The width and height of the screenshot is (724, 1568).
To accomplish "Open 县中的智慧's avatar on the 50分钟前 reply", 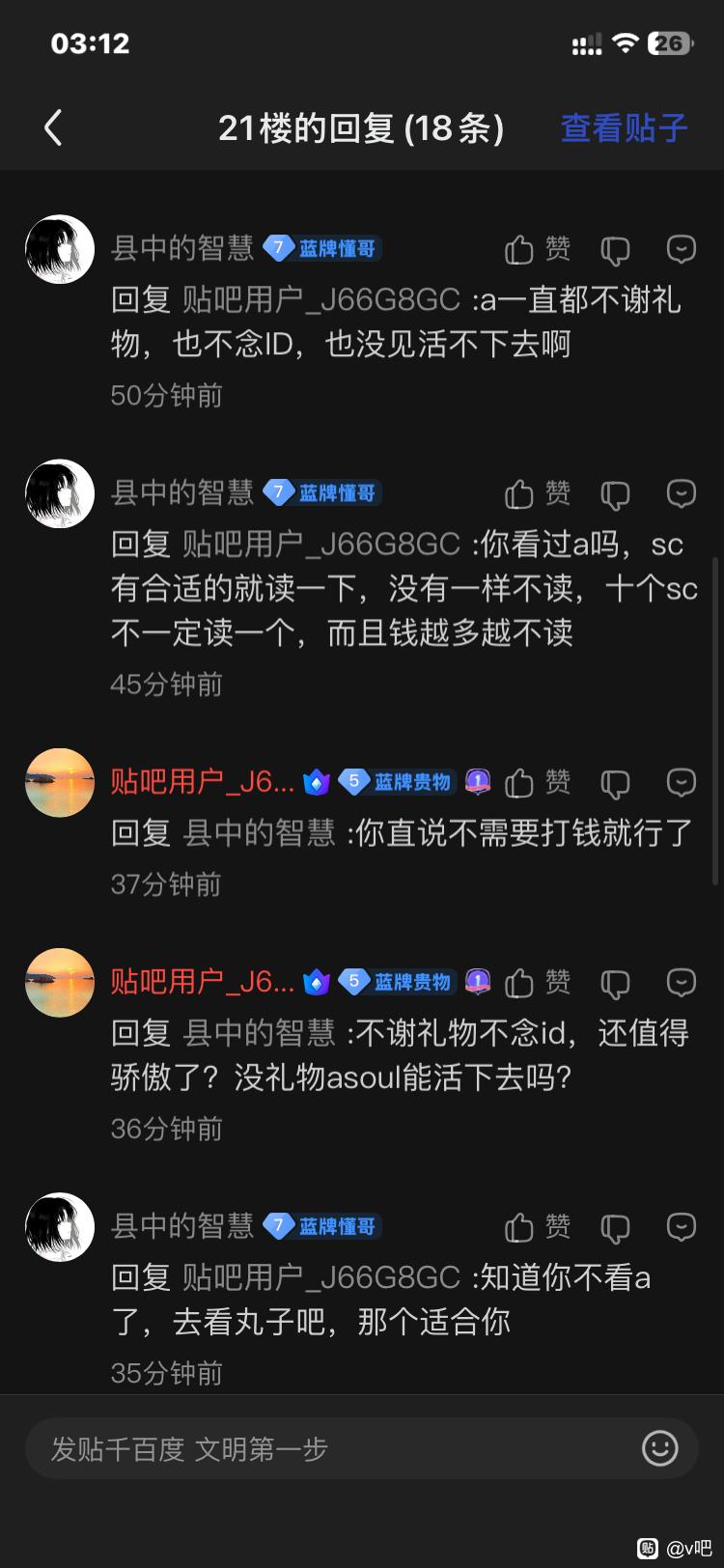I will click(x=60, y=249).
